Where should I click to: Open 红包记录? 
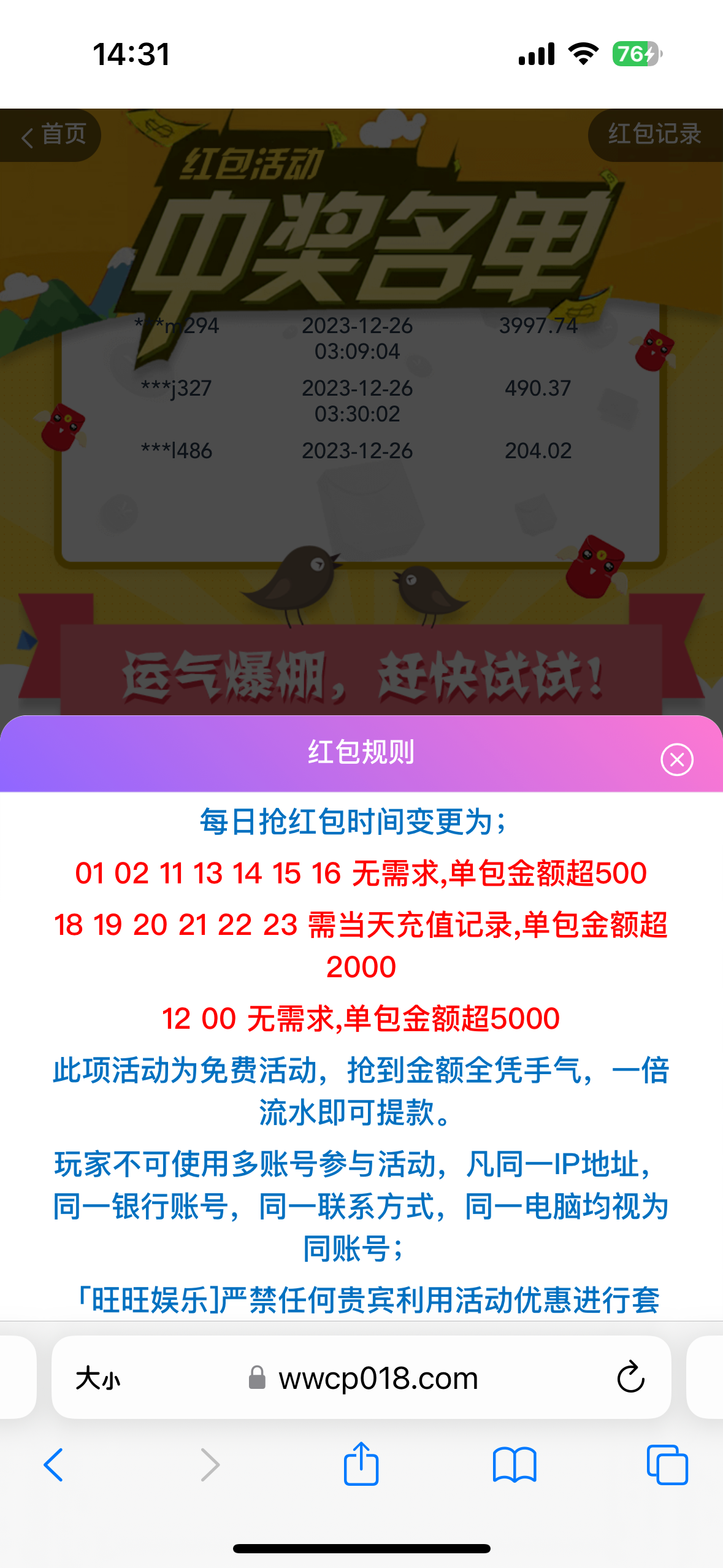tap(654, 134)
